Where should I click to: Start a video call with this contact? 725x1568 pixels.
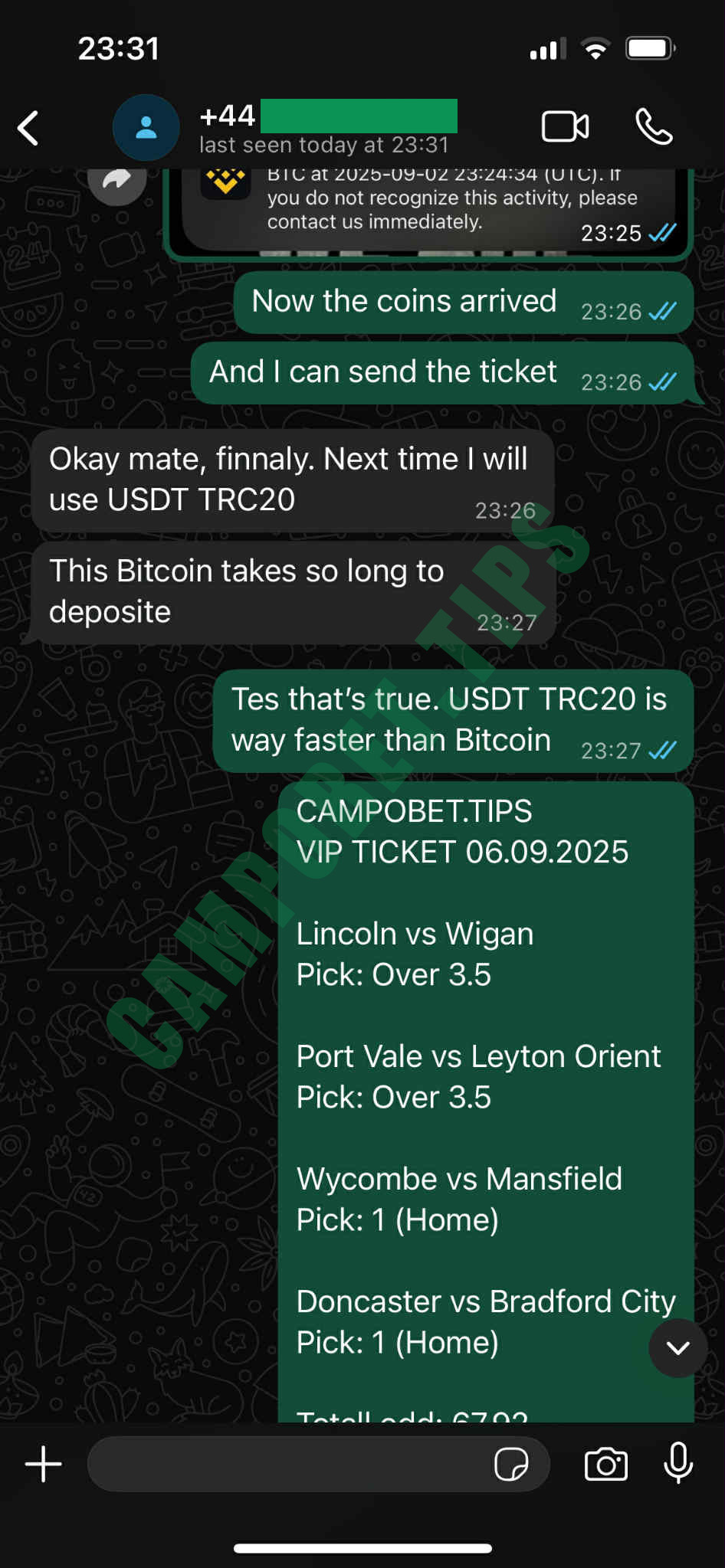click(565, 127)
